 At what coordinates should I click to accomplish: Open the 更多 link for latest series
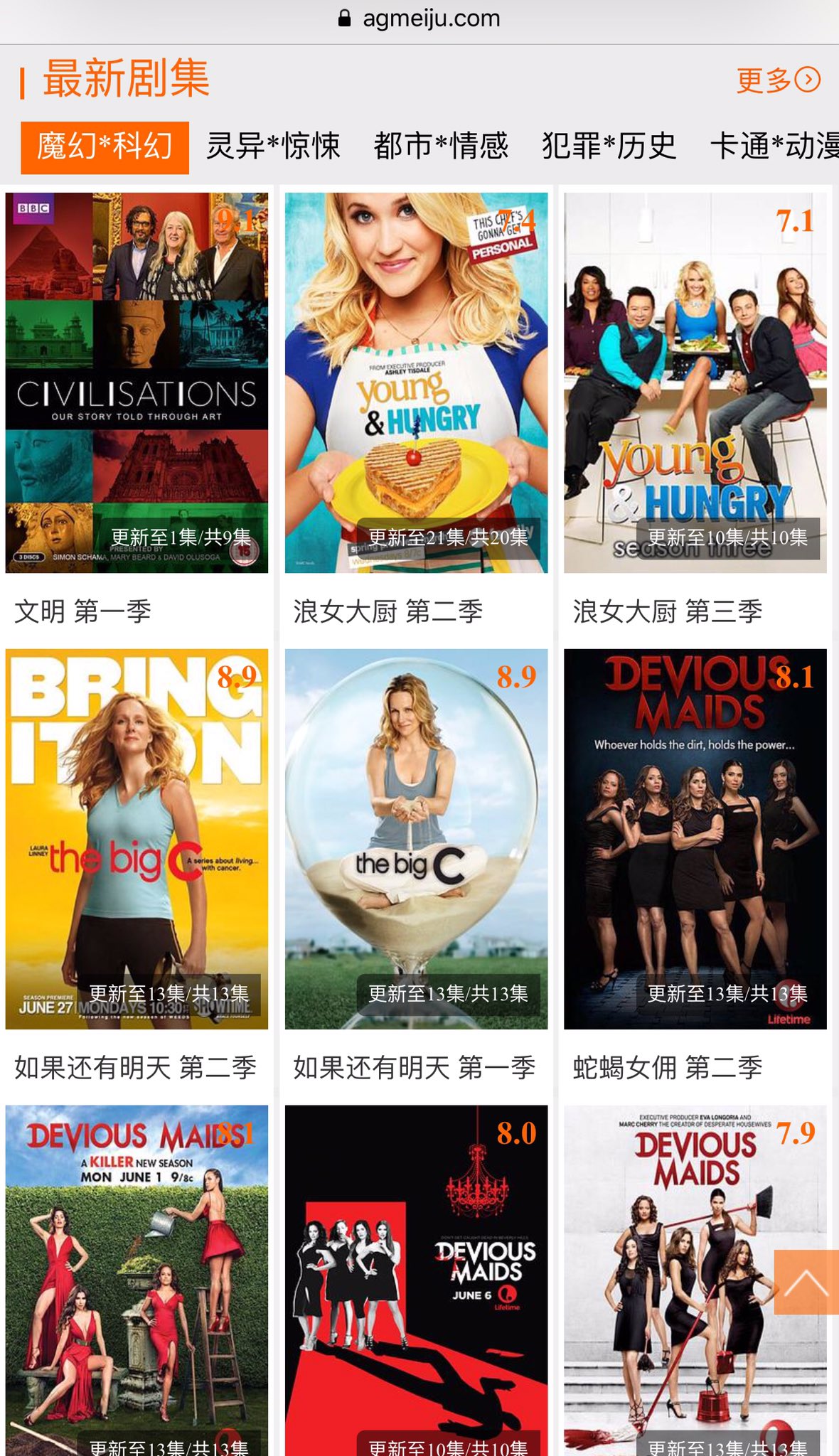tap(778, 80)
